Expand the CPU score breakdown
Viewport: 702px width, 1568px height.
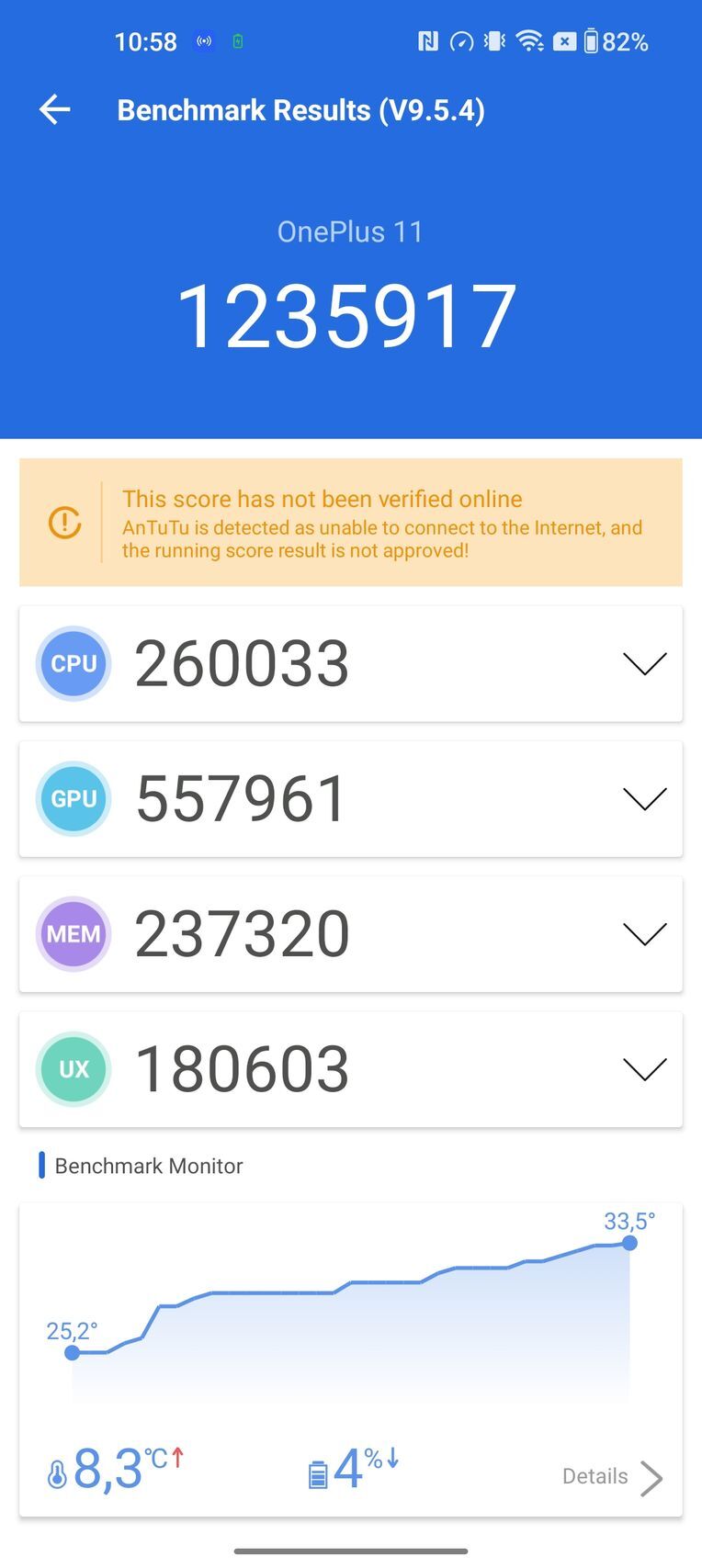point(644,663)
